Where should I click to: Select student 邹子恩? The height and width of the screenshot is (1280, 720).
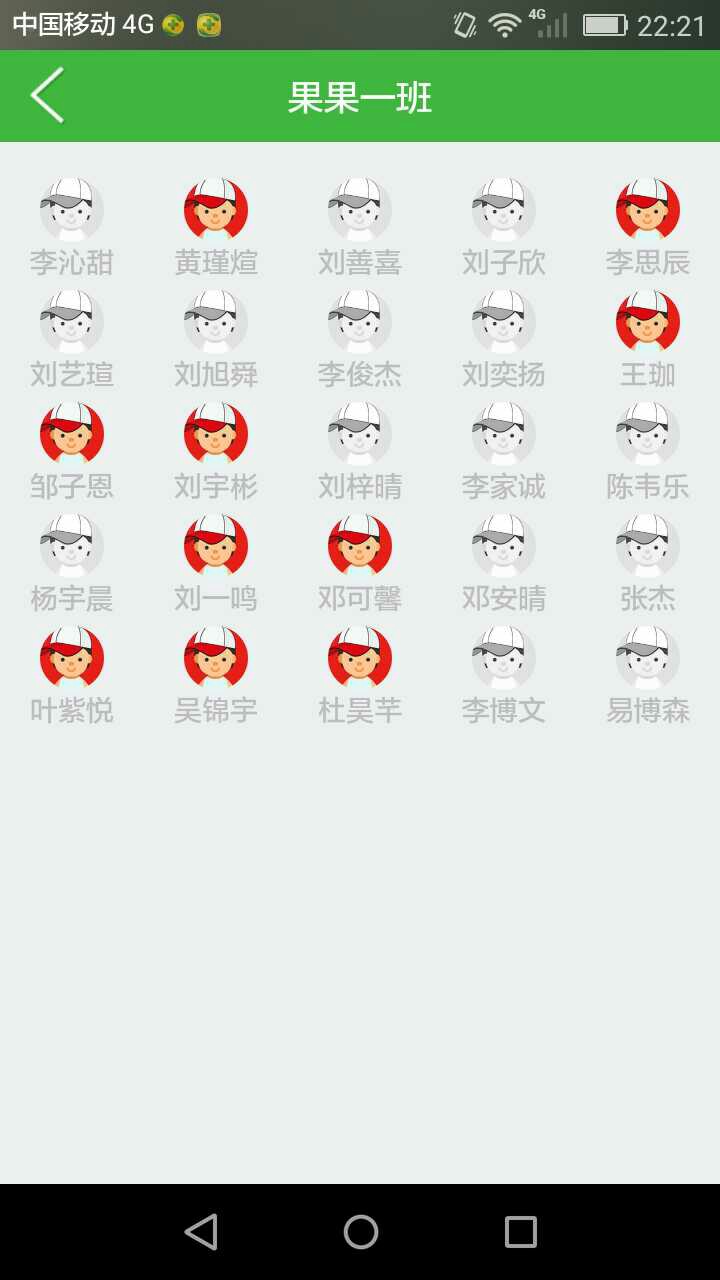click(x=72, y=452)
